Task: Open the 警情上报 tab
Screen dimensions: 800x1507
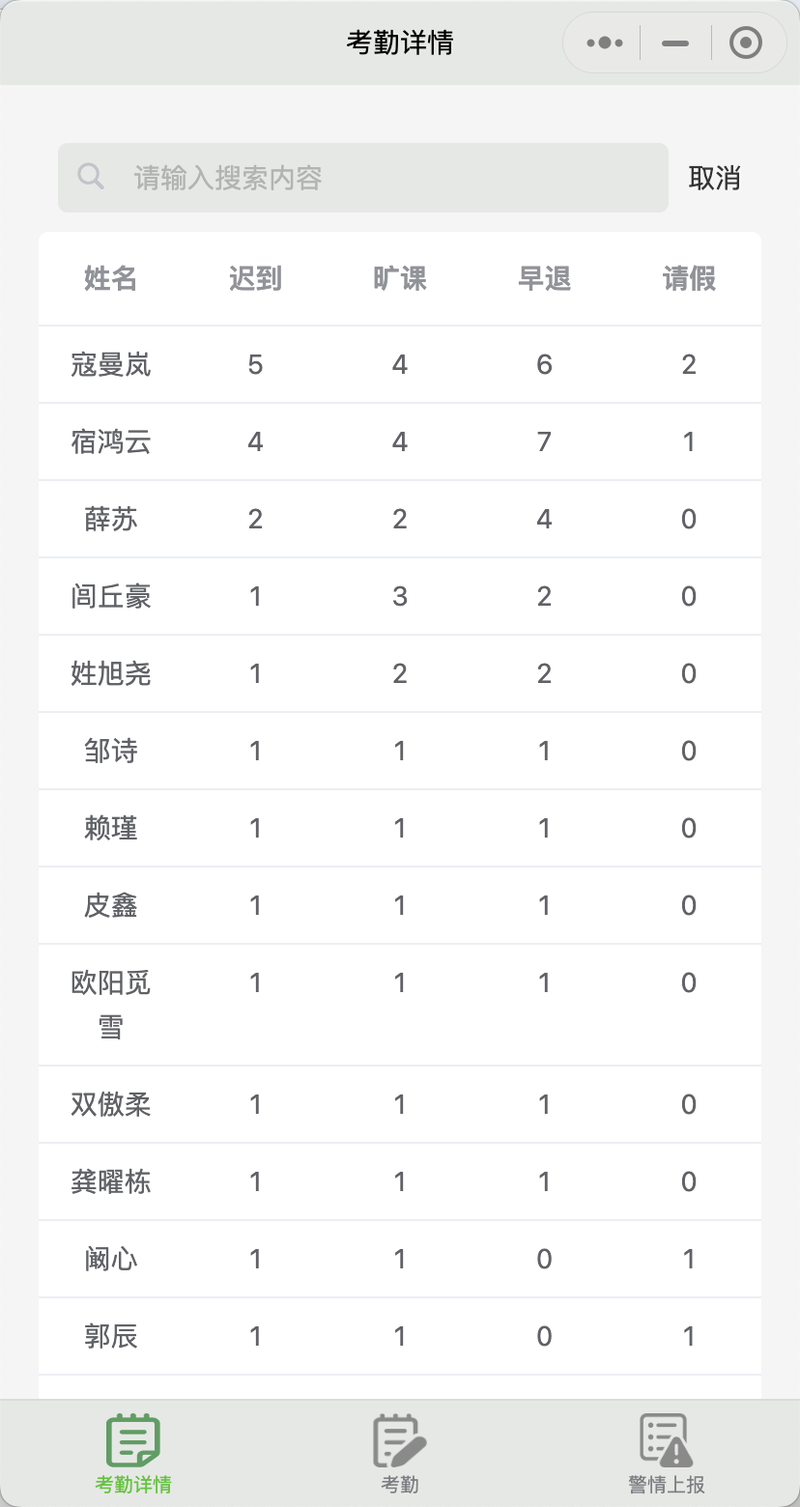Action: point(666,1453)
